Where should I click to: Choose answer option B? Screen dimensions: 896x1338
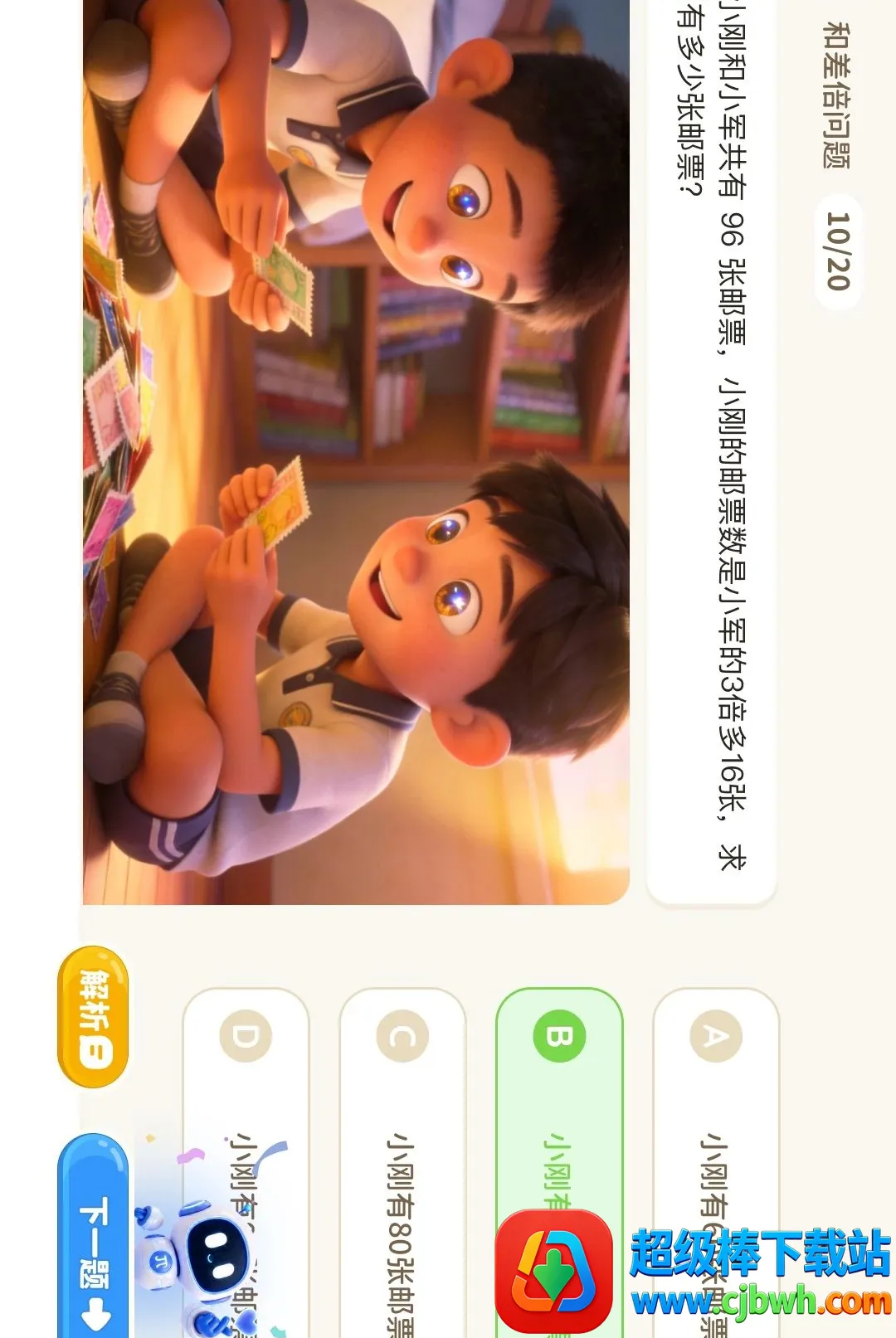pos(559,1162)
